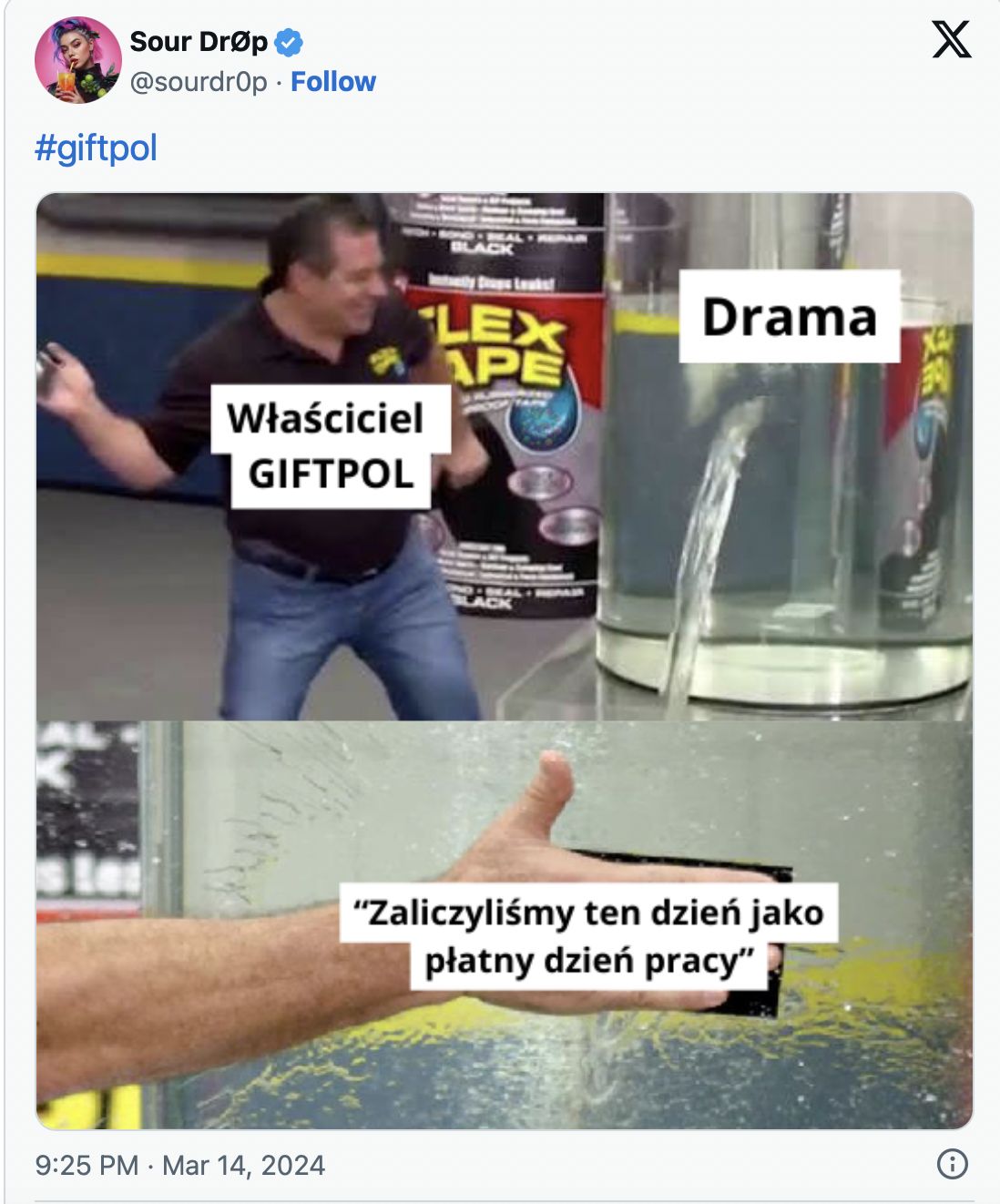Open the tweet timestamp Mar 14, 2024
1000x1204 pixels.
coord(180,1165)
